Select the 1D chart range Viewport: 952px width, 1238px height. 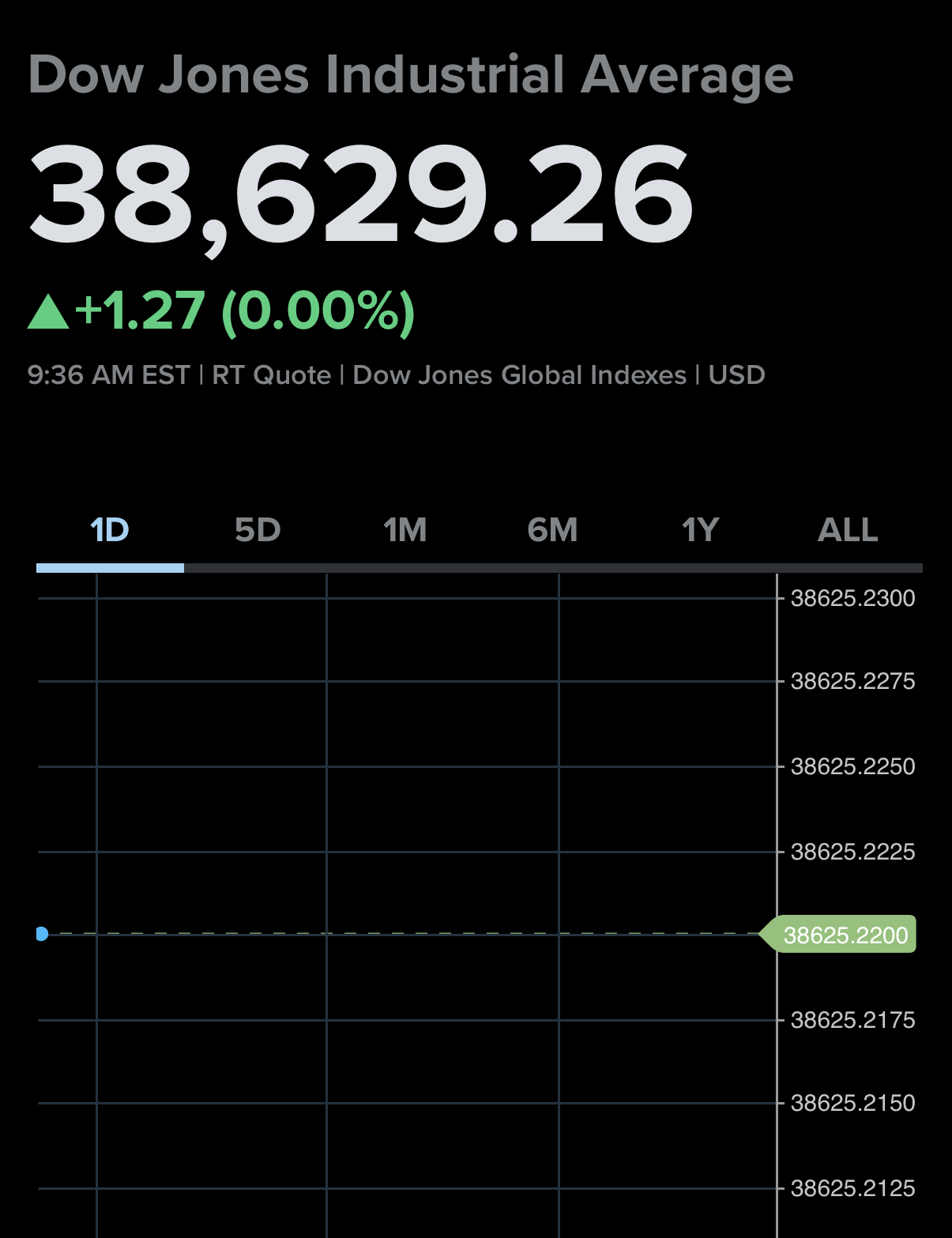coord(110,530)
